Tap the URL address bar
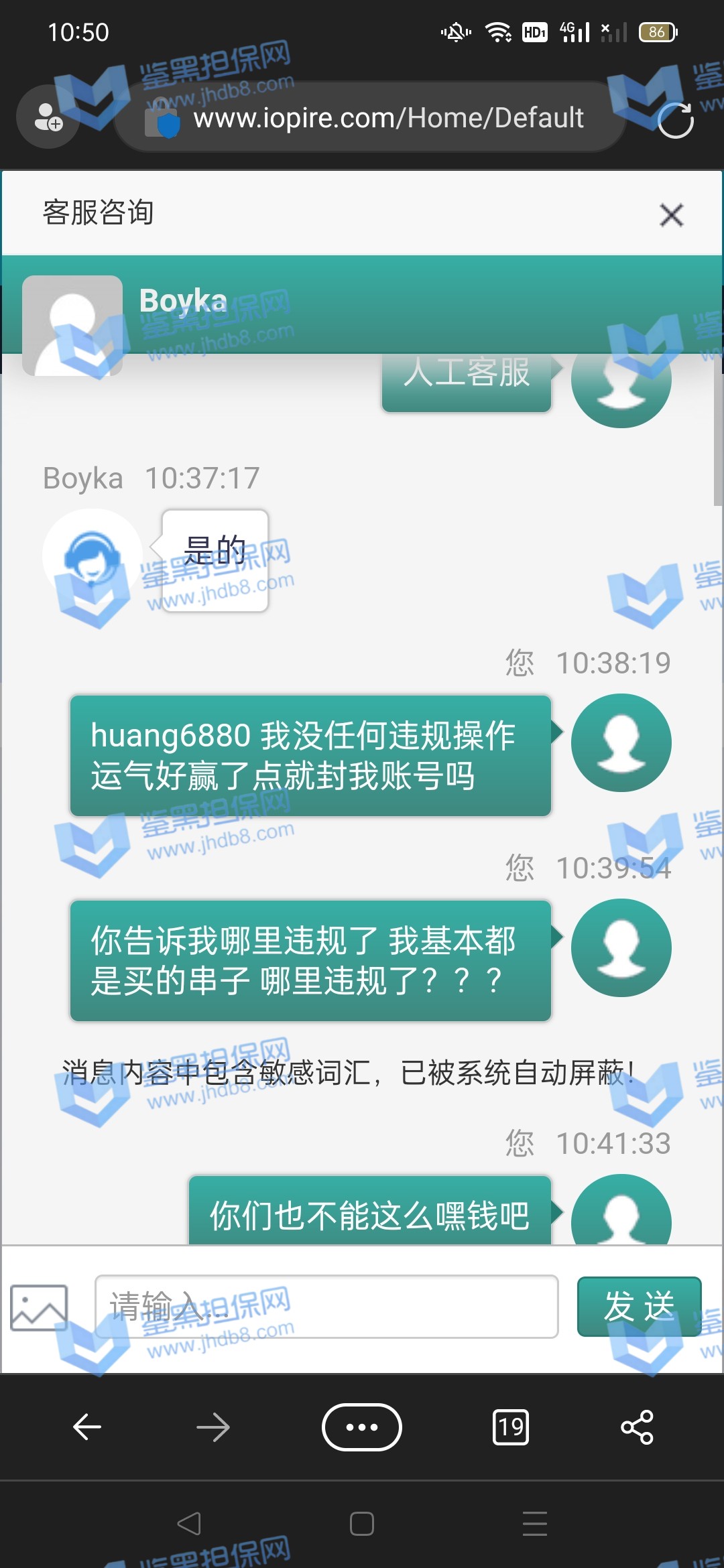This screenshot has height=1568, width=724. coord(387,118)
